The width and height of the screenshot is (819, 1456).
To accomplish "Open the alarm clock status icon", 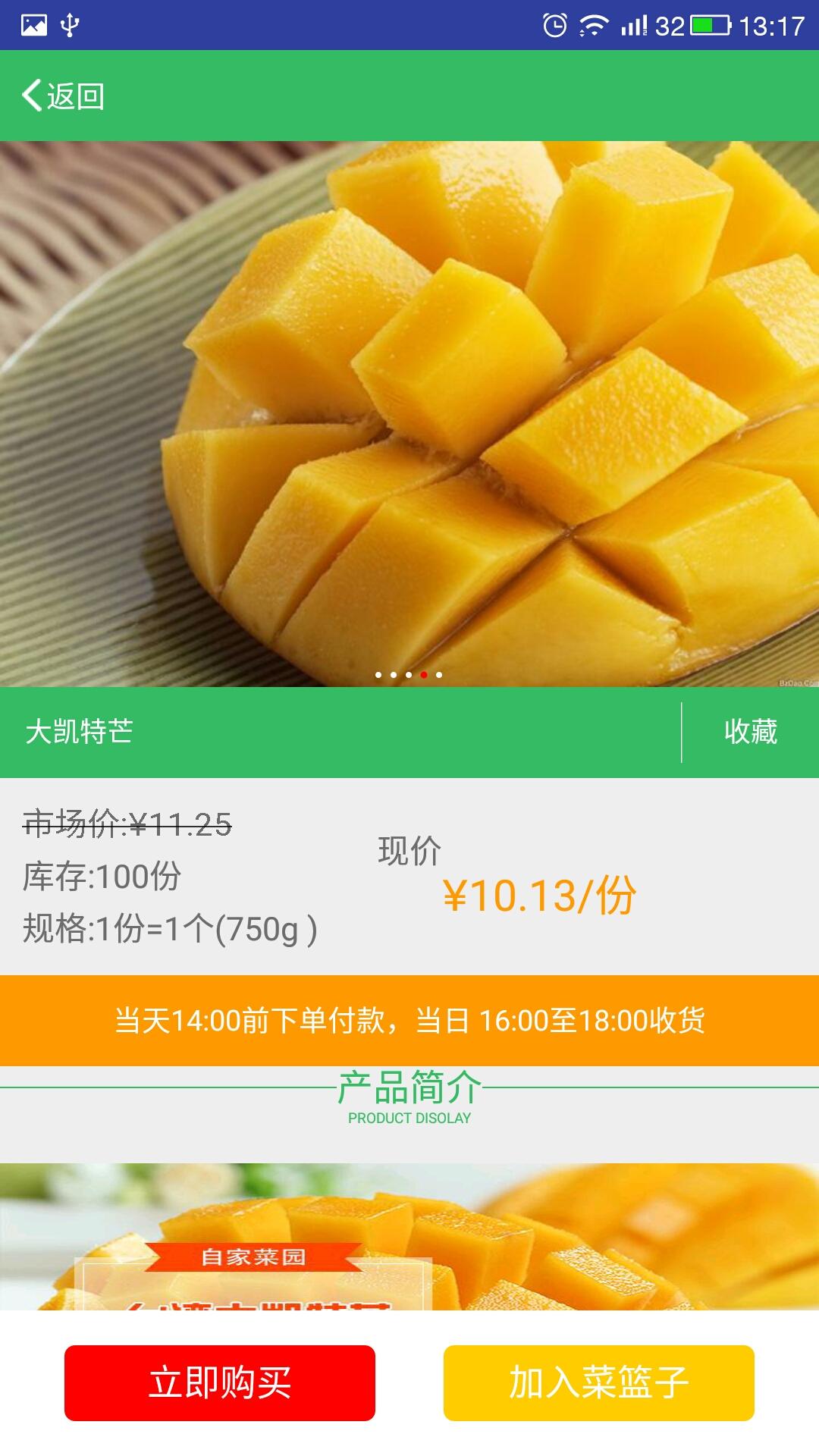I will tap(554, 23).
